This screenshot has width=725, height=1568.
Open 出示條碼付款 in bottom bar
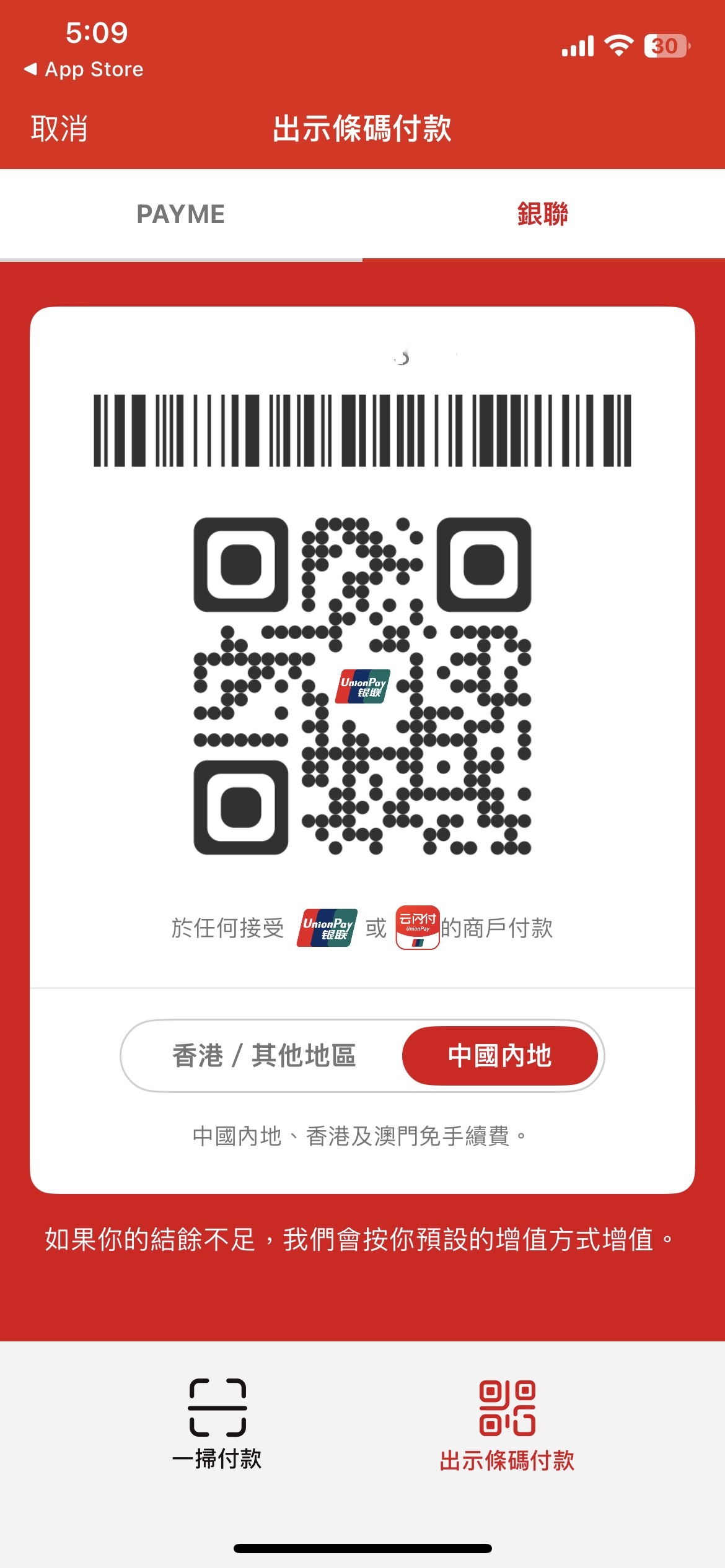(507, 1426)
